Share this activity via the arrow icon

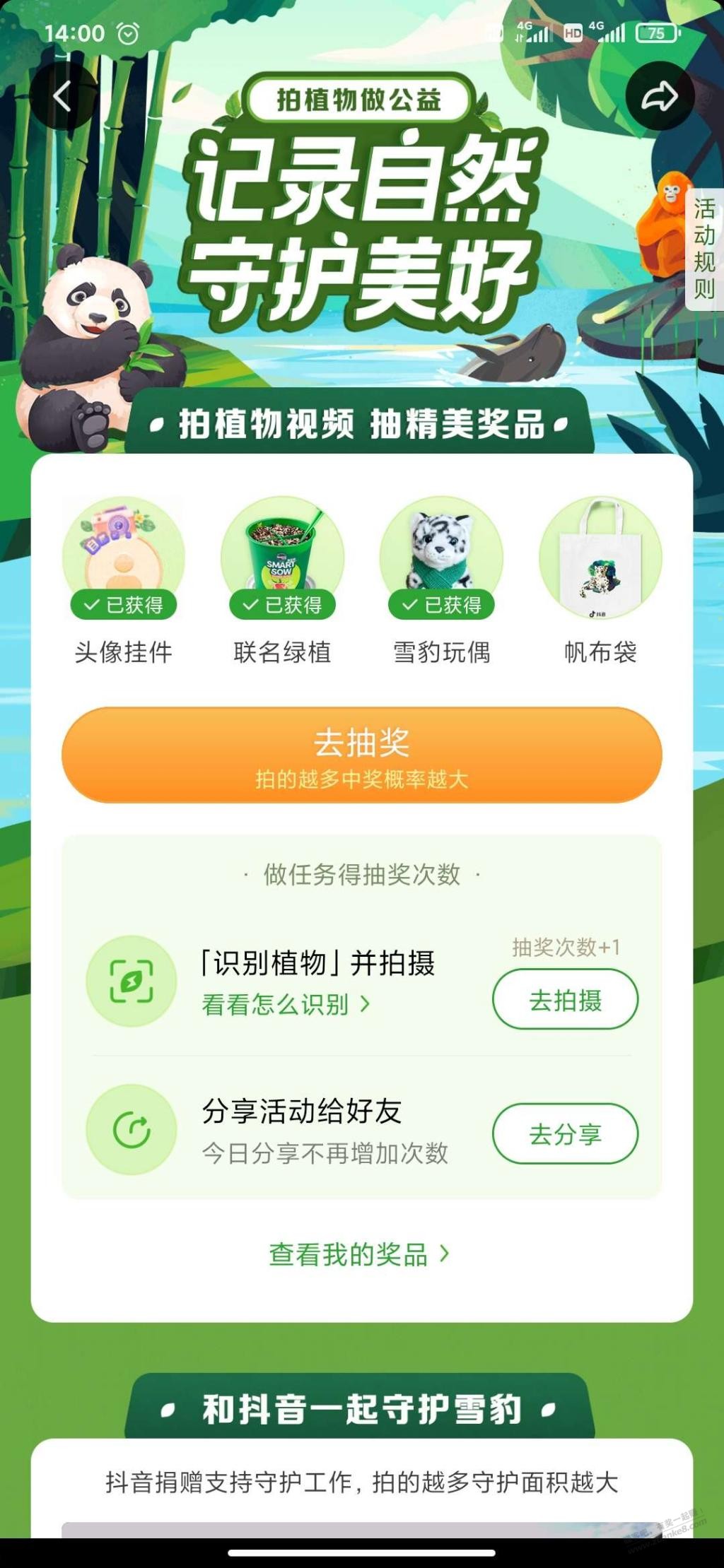click(x=659, y=96)
